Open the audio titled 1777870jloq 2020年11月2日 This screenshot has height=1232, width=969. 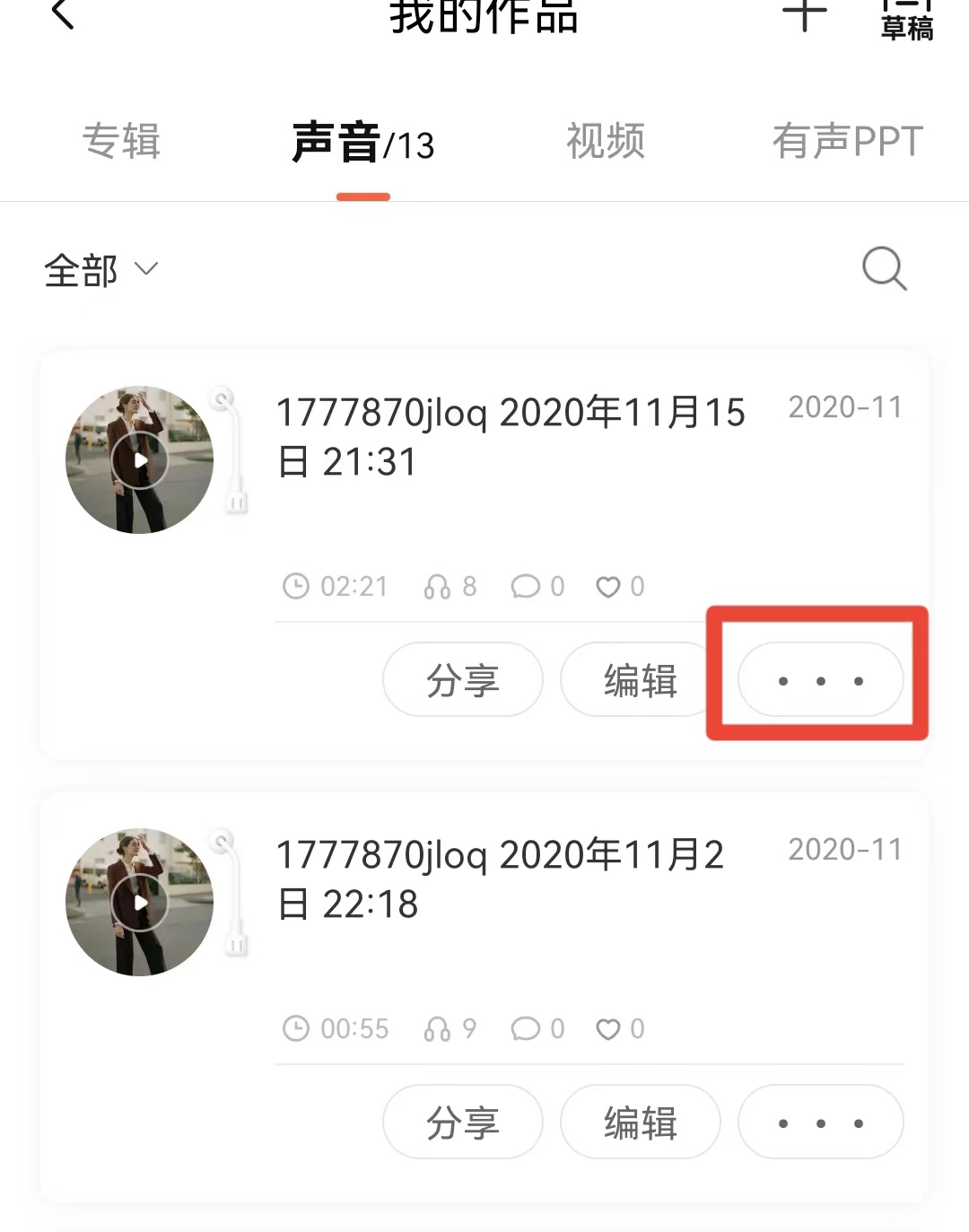tap(499, 877)
